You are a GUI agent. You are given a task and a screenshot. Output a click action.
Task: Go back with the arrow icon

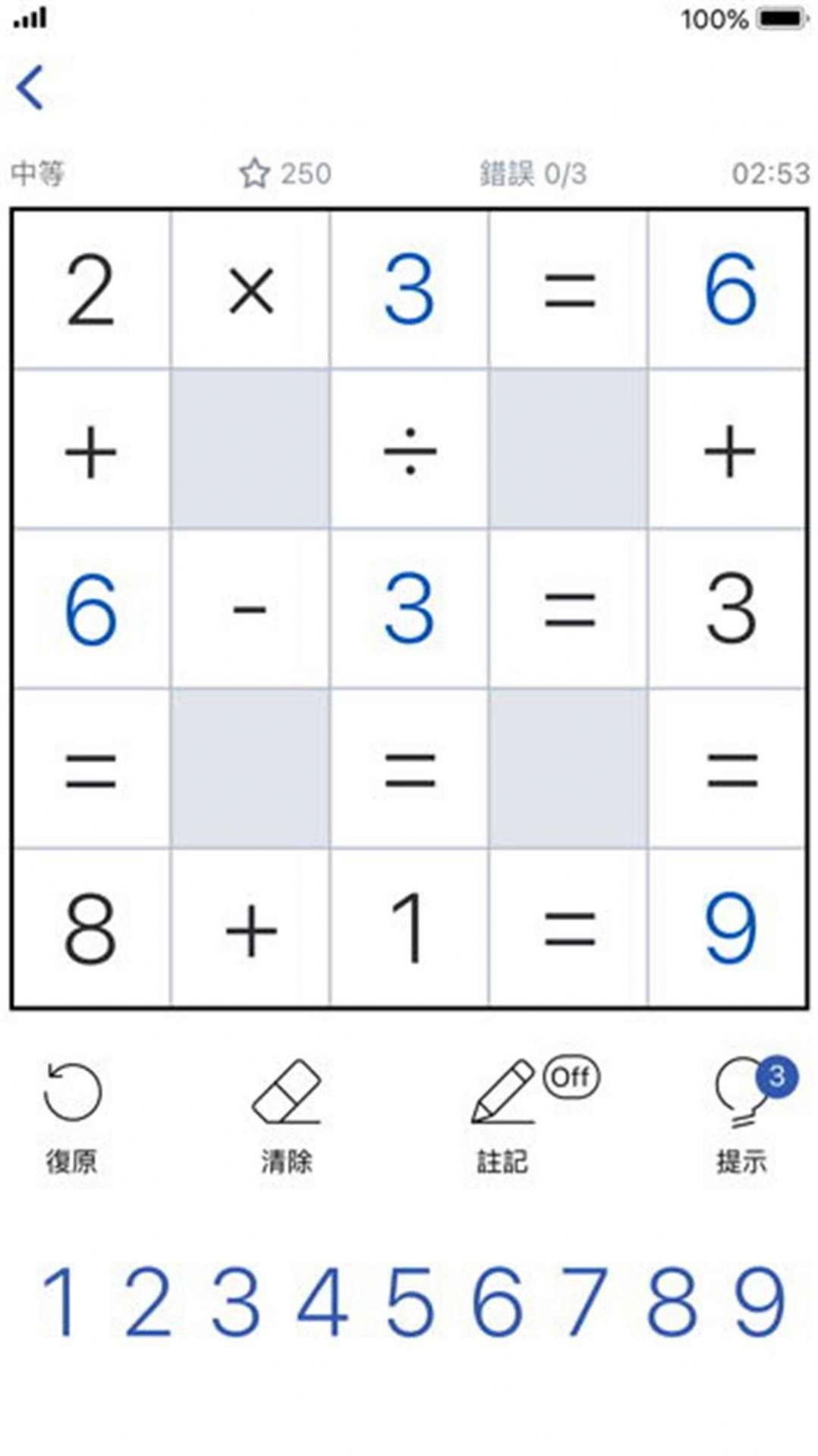click(30, 87)
